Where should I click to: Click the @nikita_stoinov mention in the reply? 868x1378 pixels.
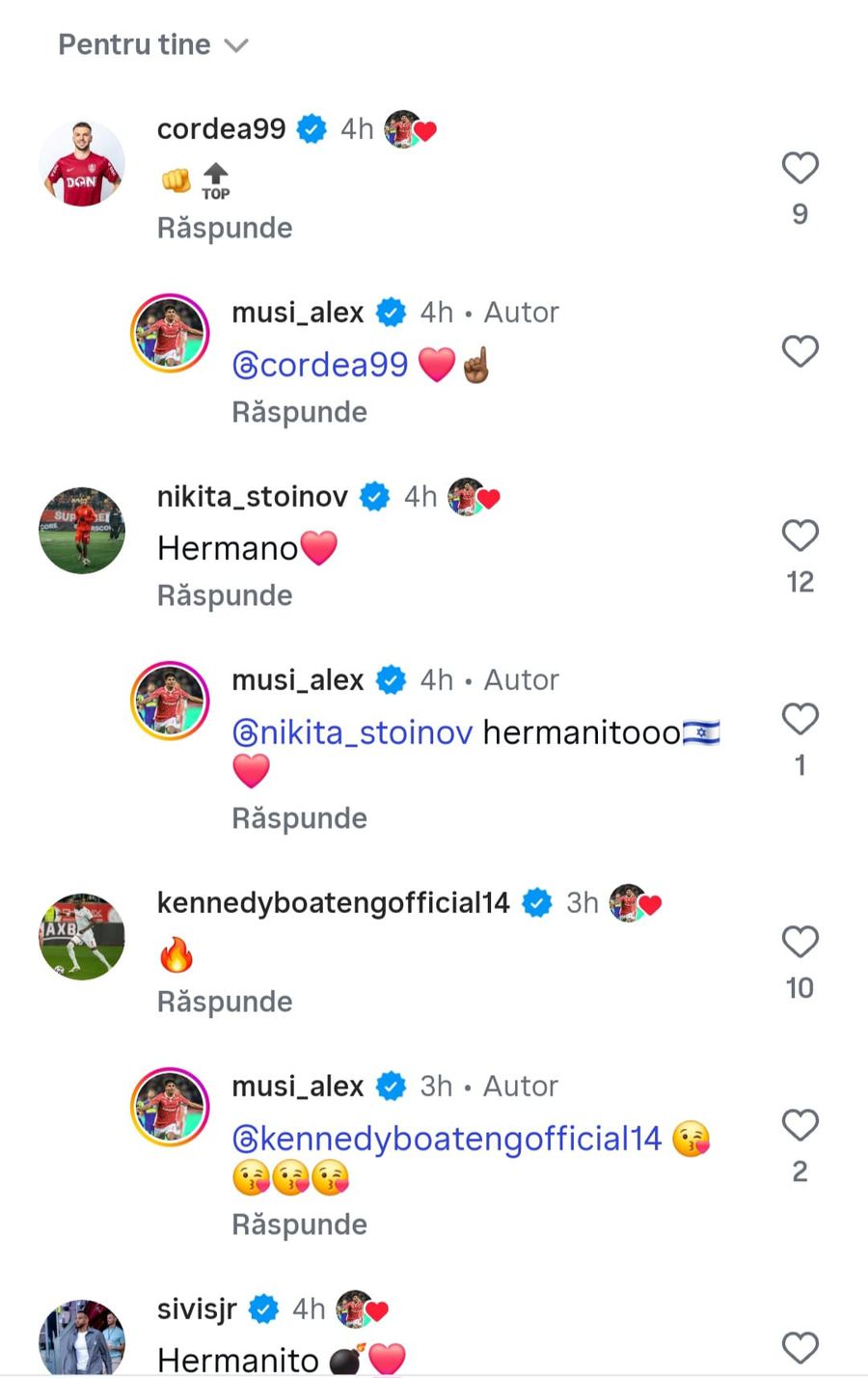tap(352, 731)
